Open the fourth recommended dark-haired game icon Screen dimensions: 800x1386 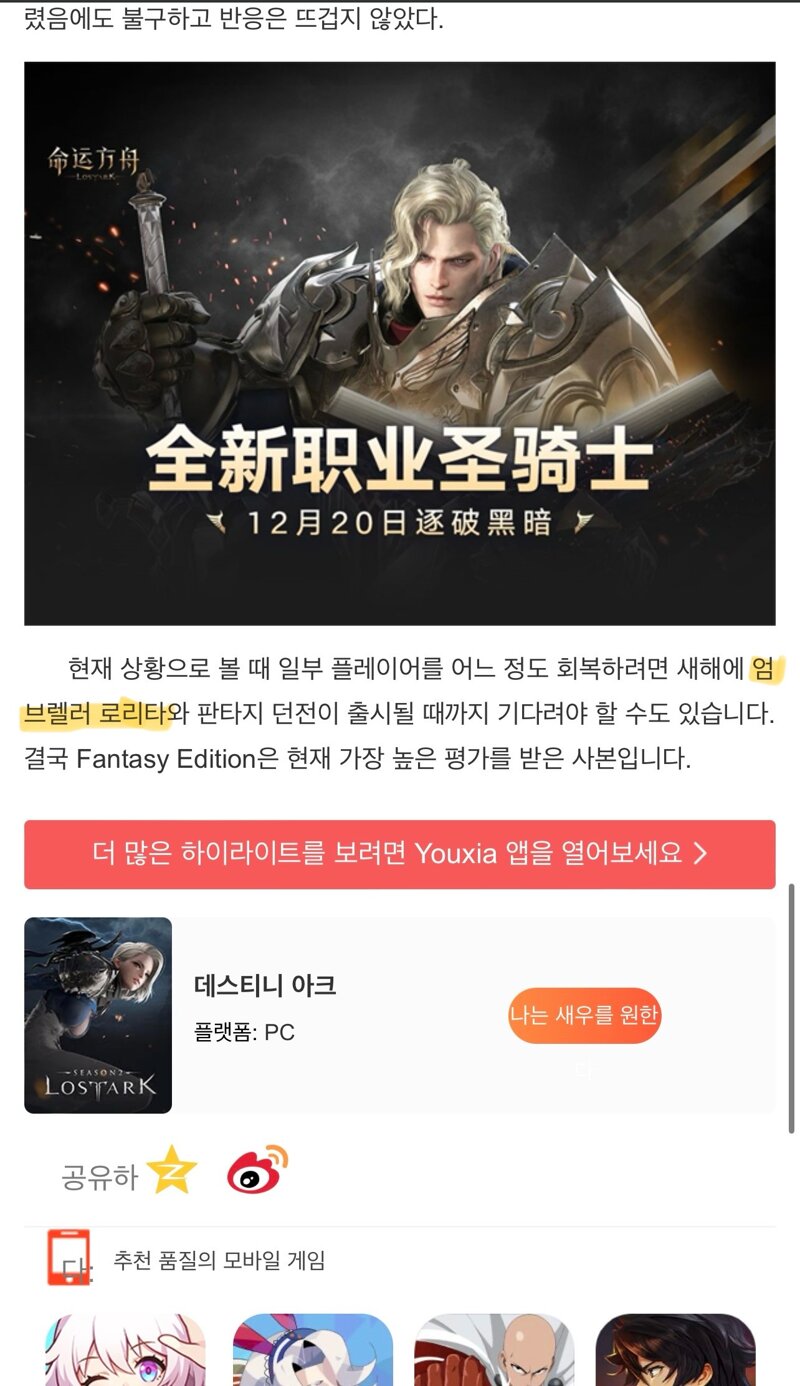[x=675, y=1350]
